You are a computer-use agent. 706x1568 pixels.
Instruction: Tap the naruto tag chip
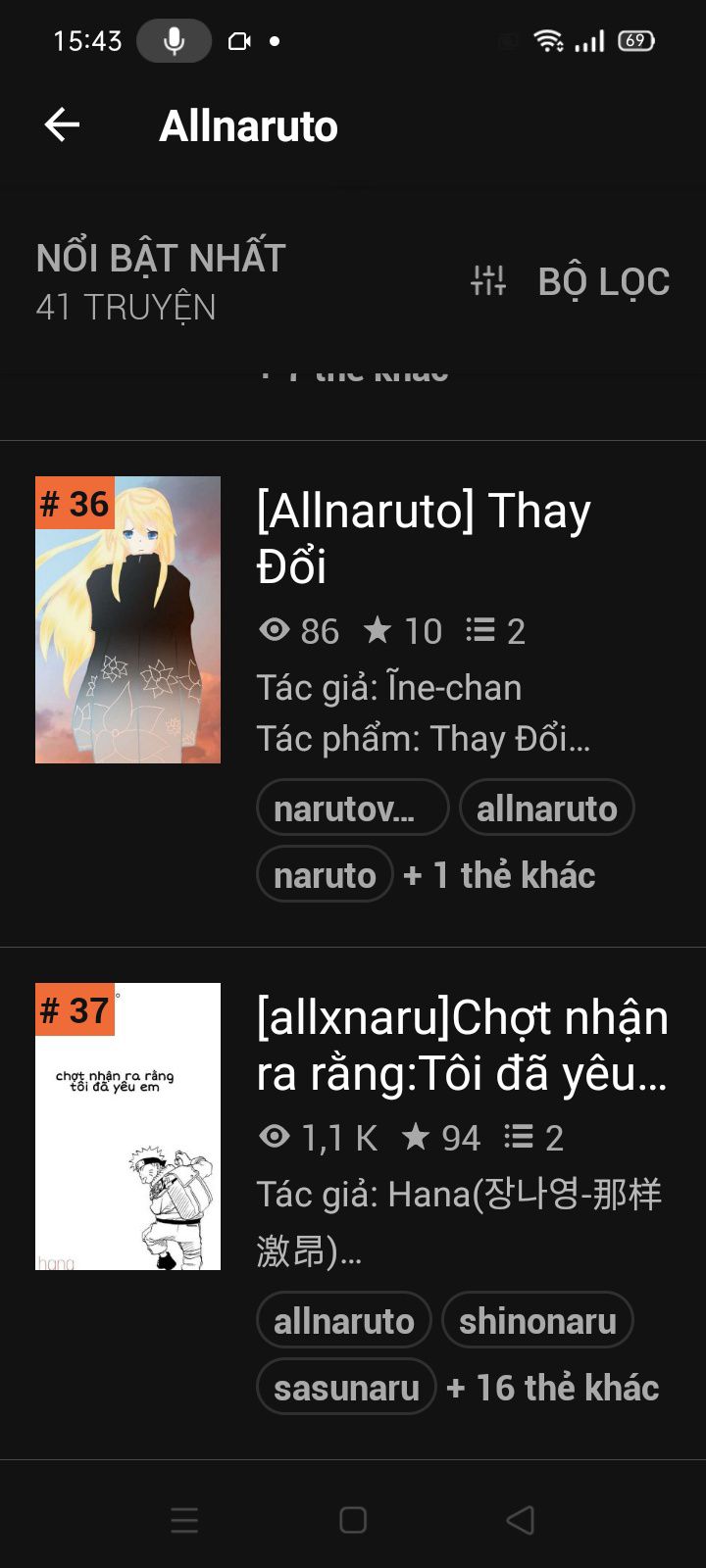[x=325, y=874]
